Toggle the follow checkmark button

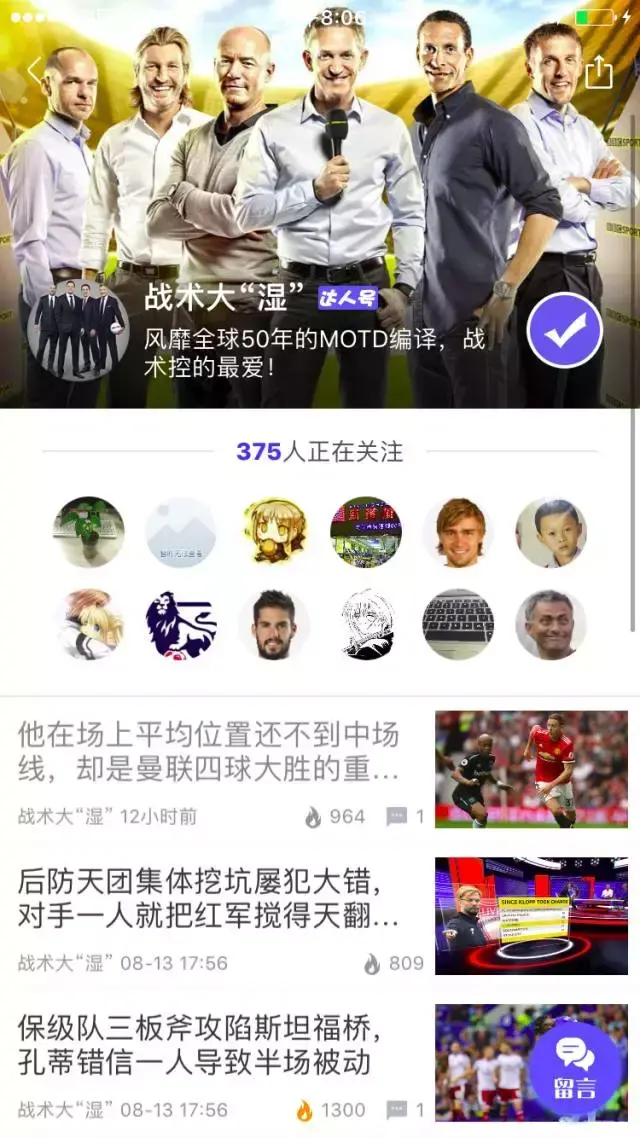pyautogui.click(x=565, y=330)
